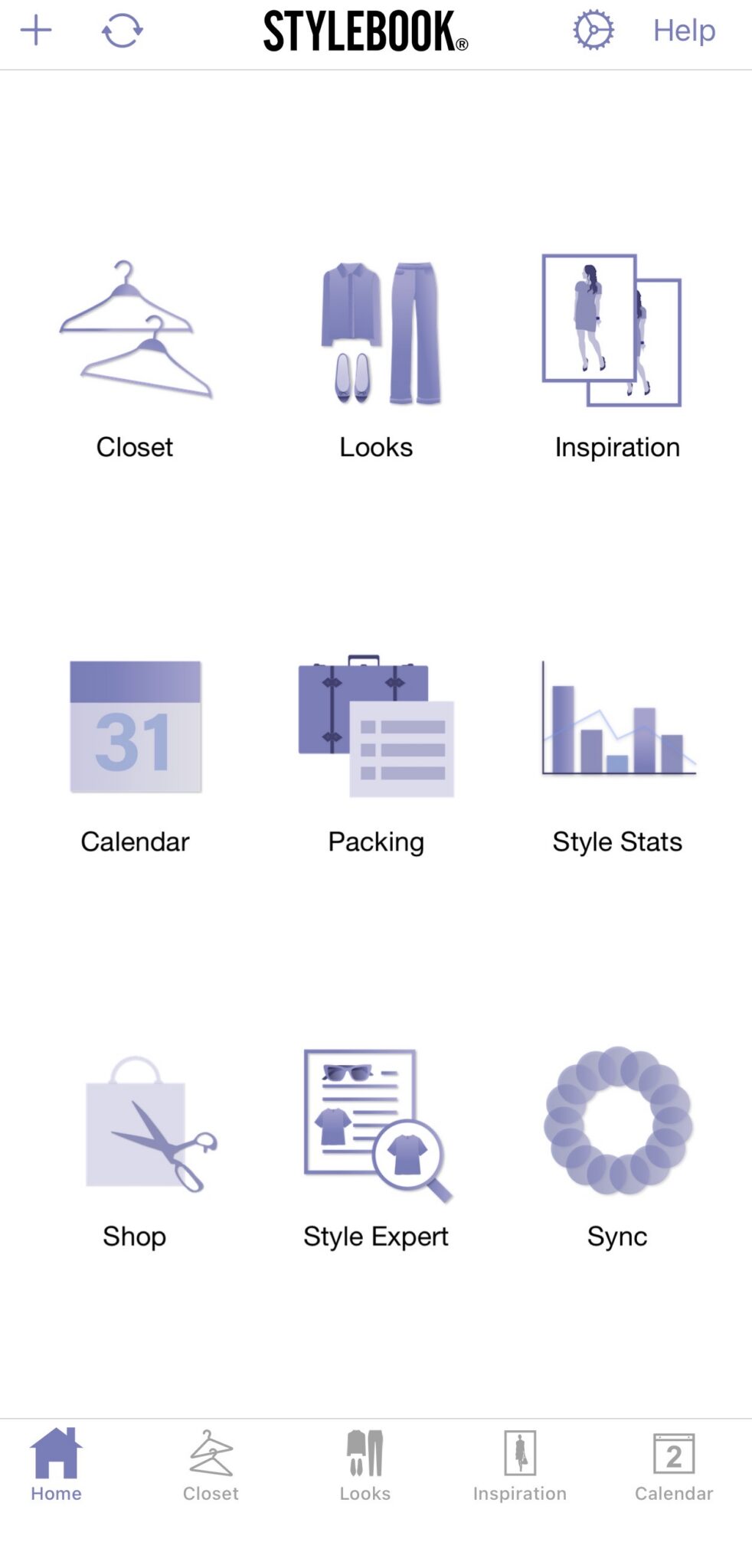Switch to the Looks tab
This screenshot has width=752, height=1568.
point(365,1464)
